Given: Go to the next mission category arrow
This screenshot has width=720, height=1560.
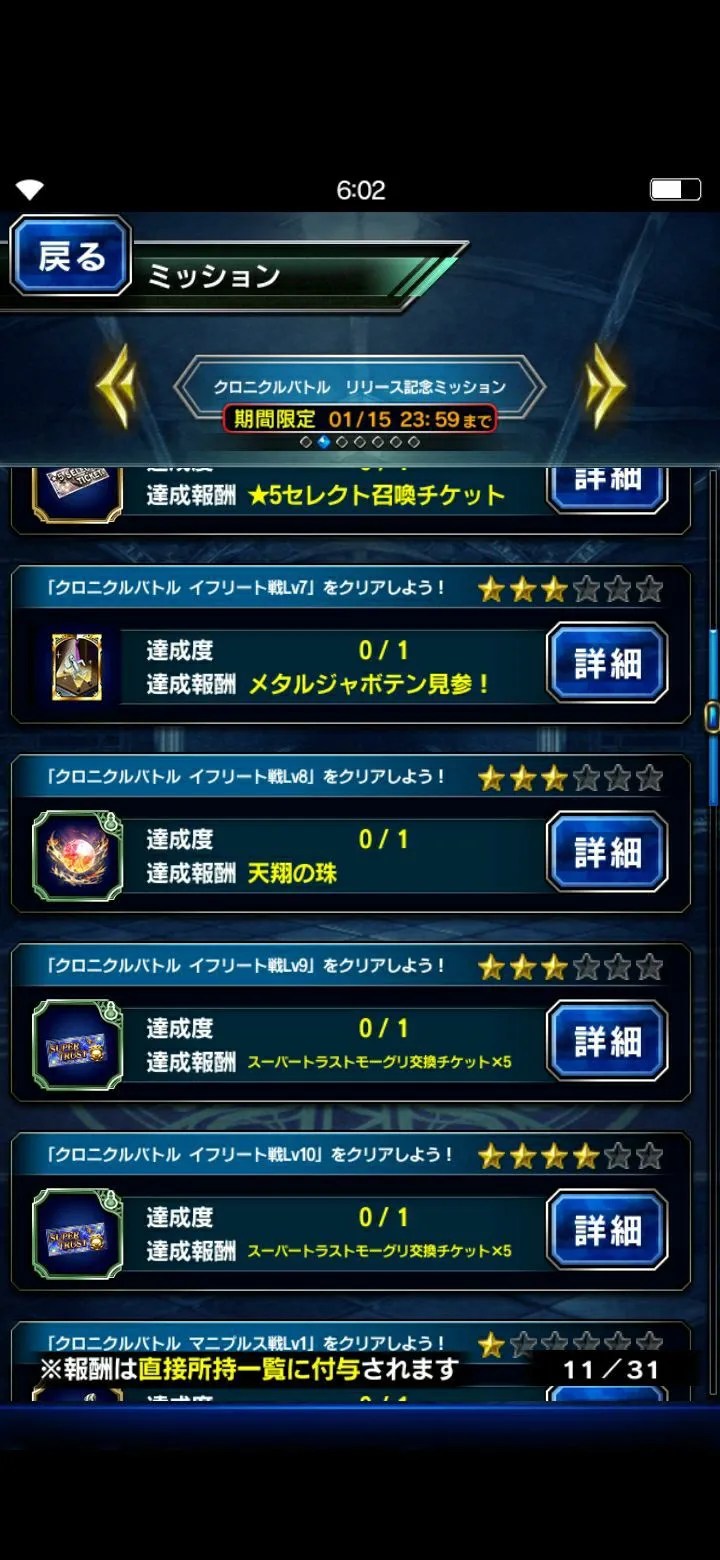Looking at the screenshot, I should pos(605,385).
